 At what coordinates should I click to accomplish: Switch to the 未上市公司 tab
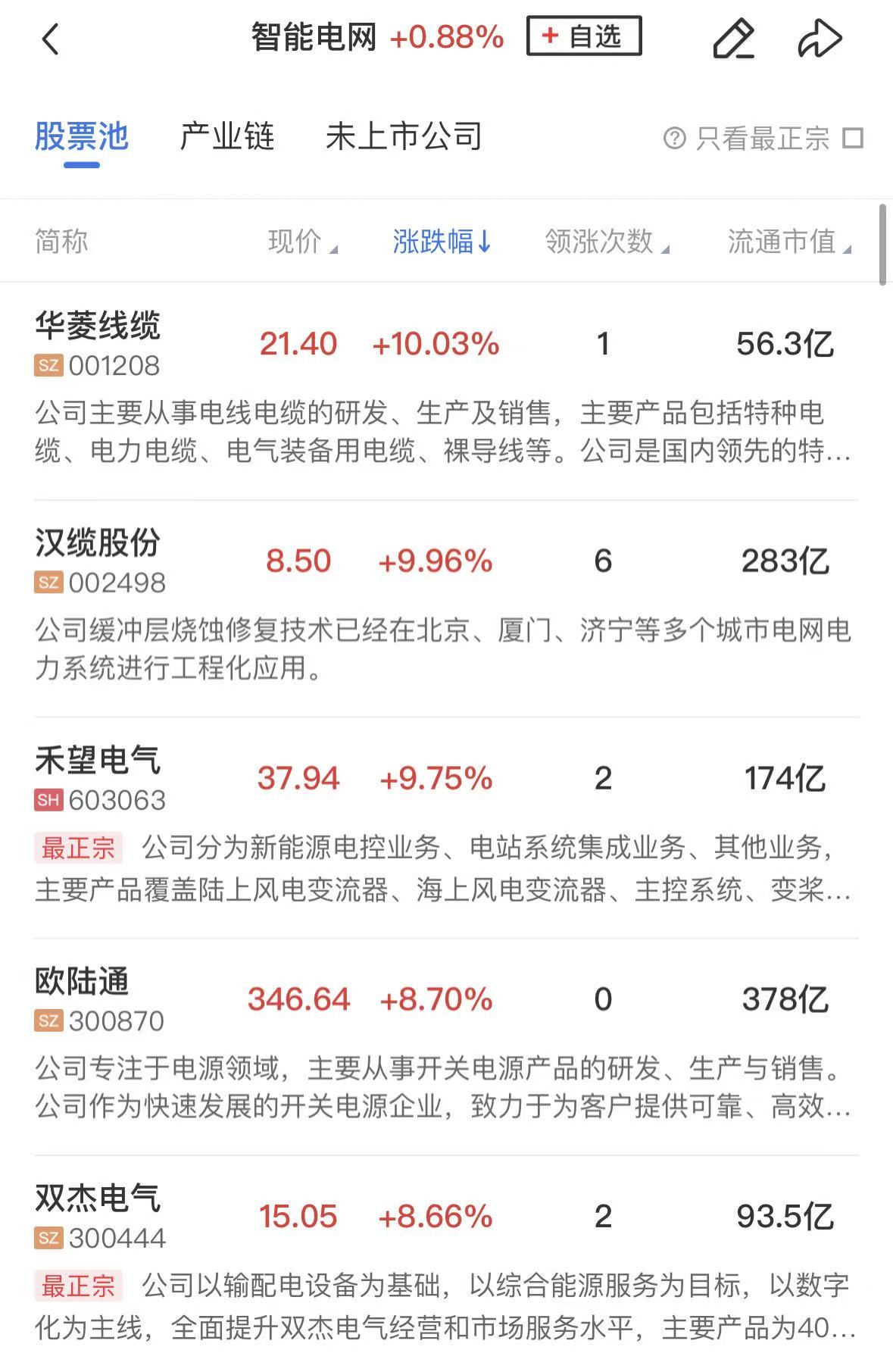(404, 137)
